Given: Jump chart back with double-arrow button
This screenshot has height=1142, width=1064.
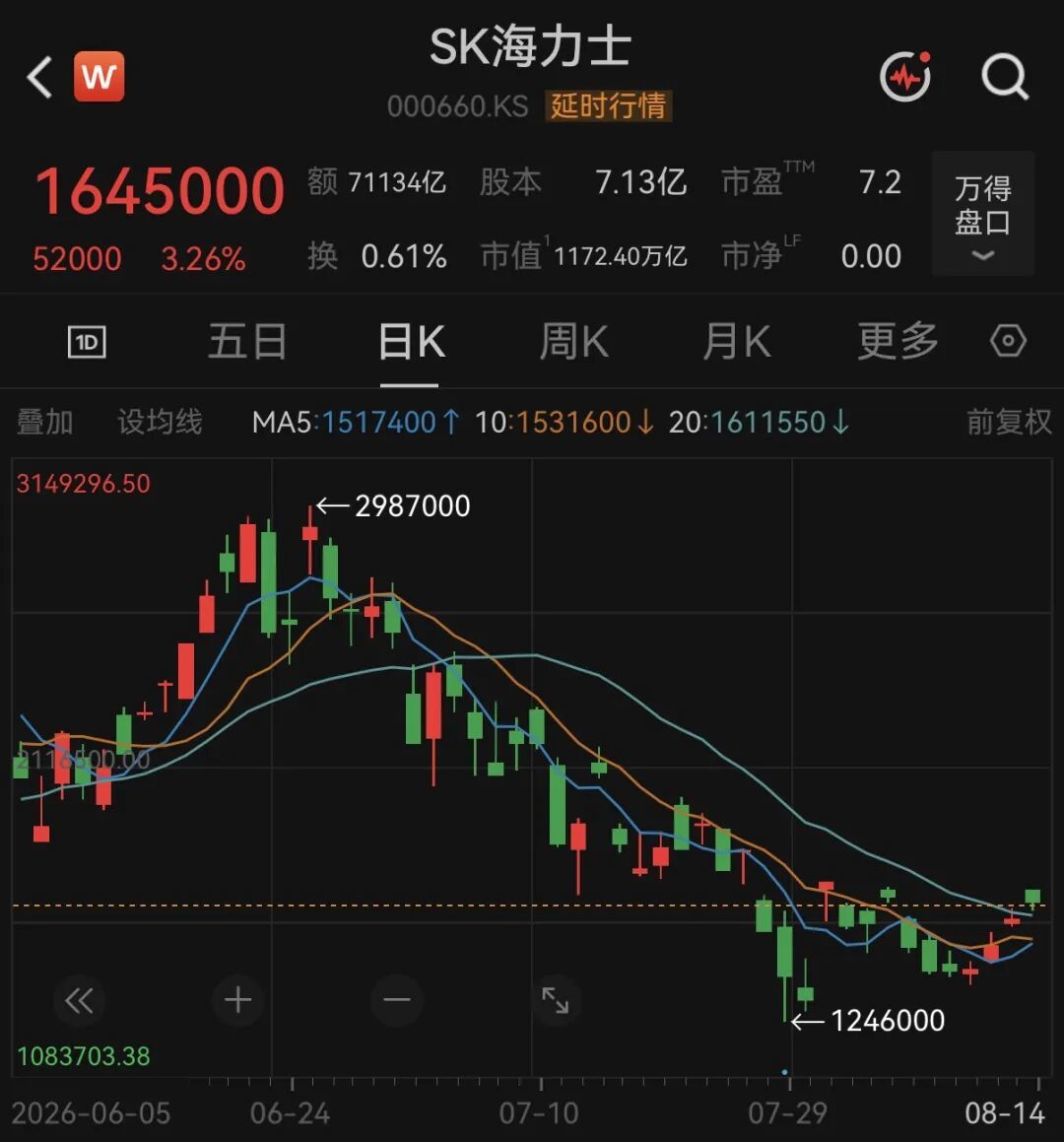Looking at the screenshot, I should [x=79, y=1001].
